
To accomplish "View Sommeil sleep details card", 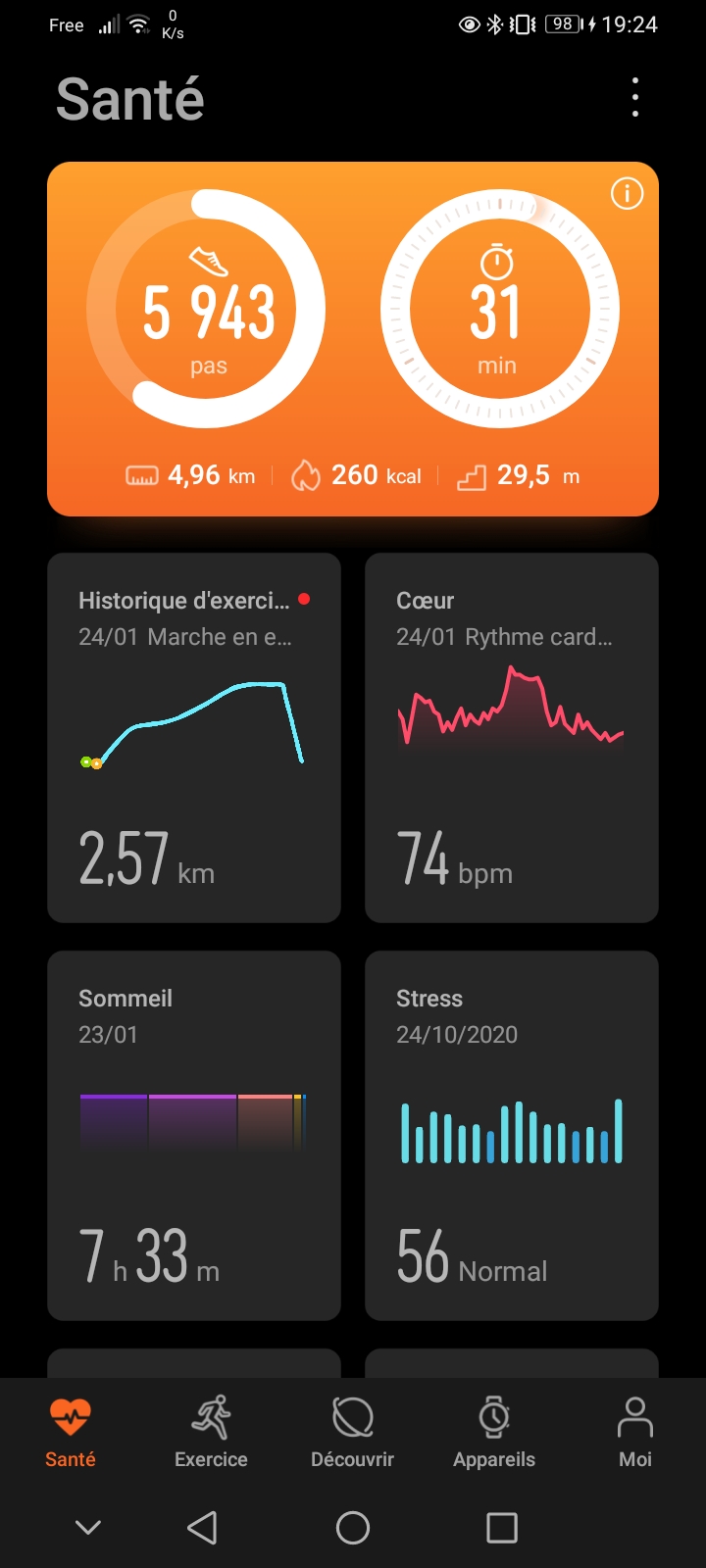I will tap(194, 1135).
